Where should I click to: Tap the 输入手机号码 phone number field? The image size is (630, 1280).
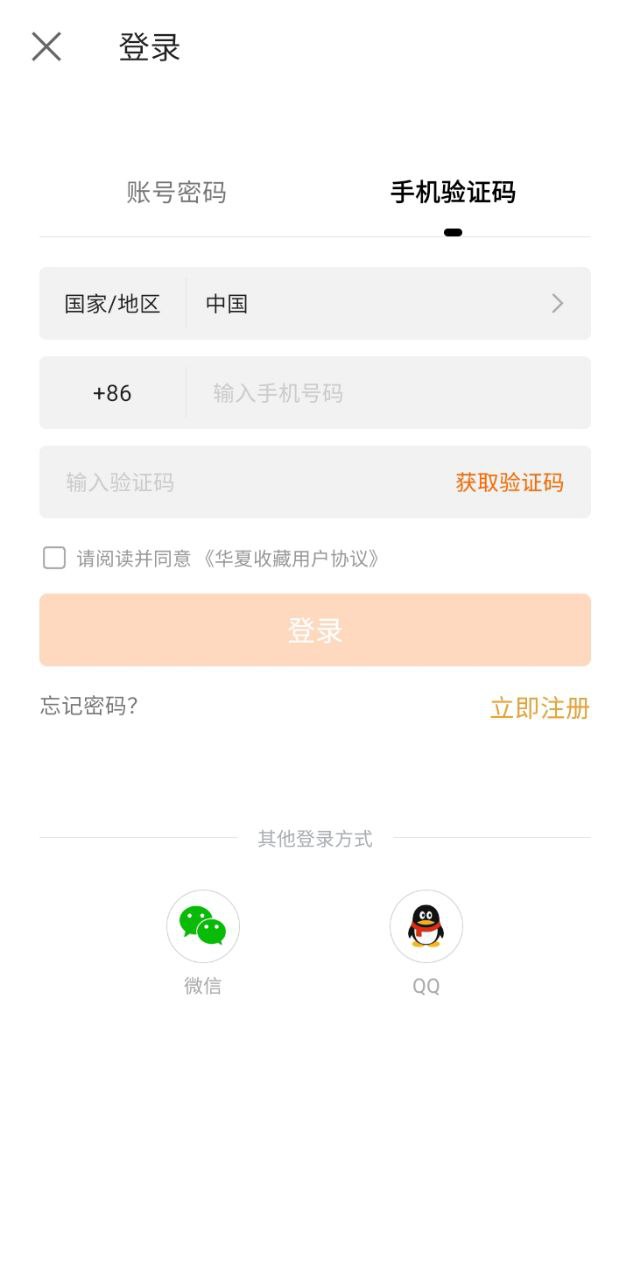pos(388,393)
